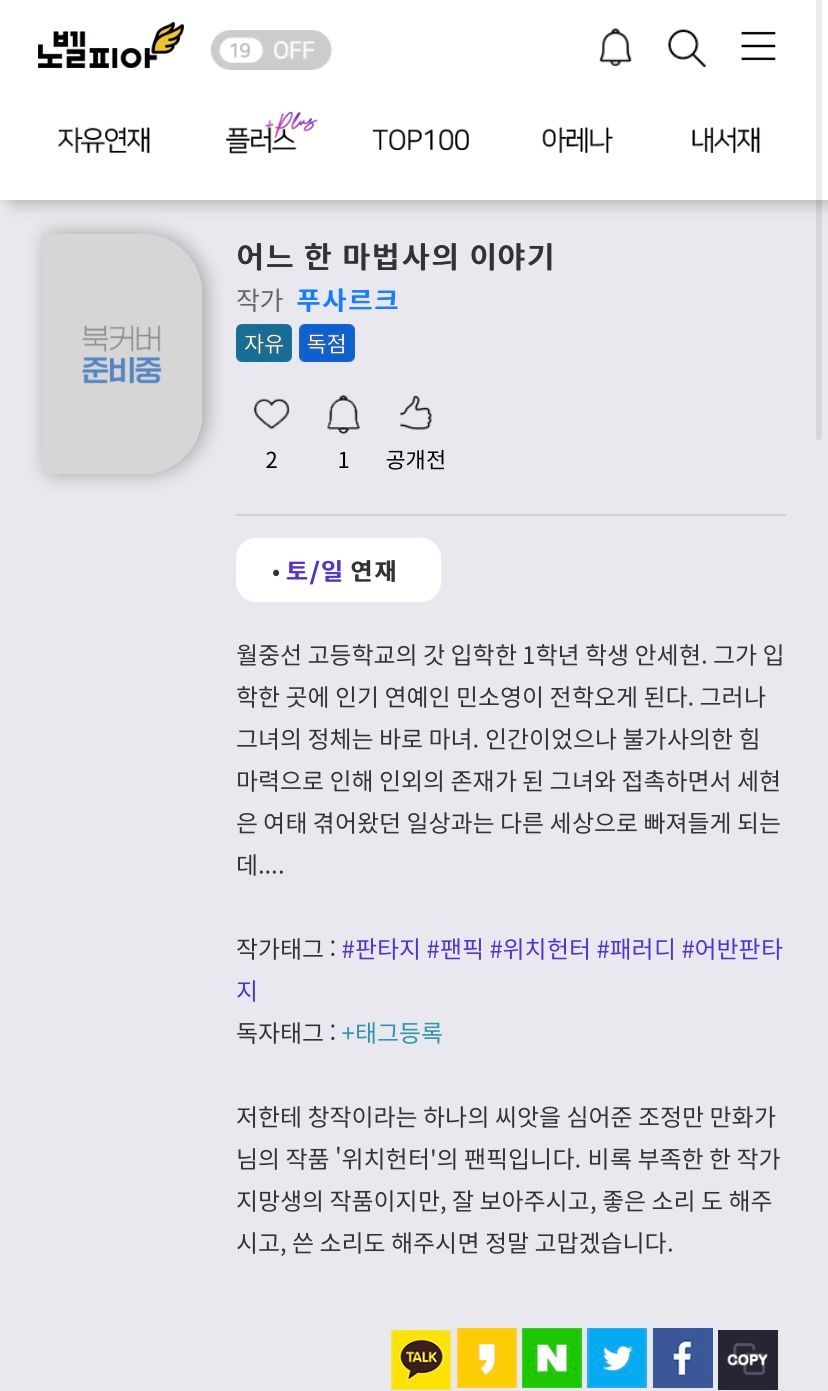Recommend the novel with thumbs up
The width and height of the screenshot is (828, 1391).
(415, 414)
